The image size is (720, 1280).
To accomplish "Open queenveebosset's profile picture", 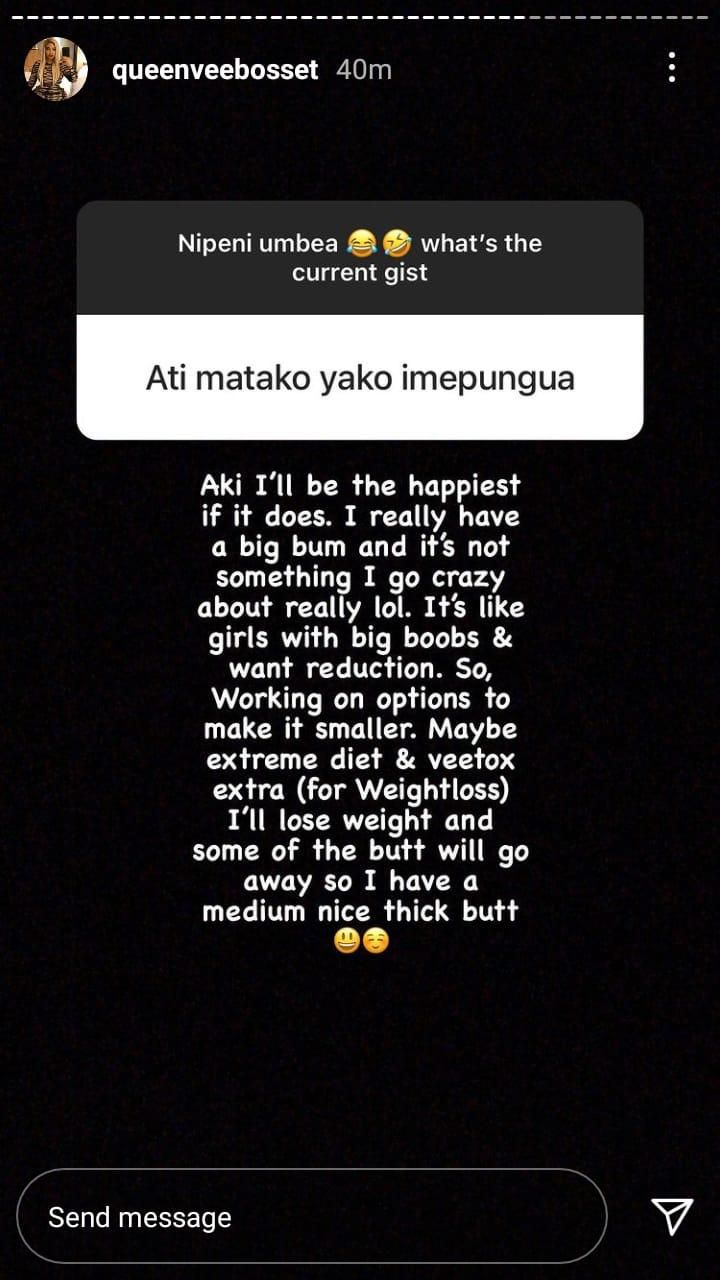I will 56,69.
